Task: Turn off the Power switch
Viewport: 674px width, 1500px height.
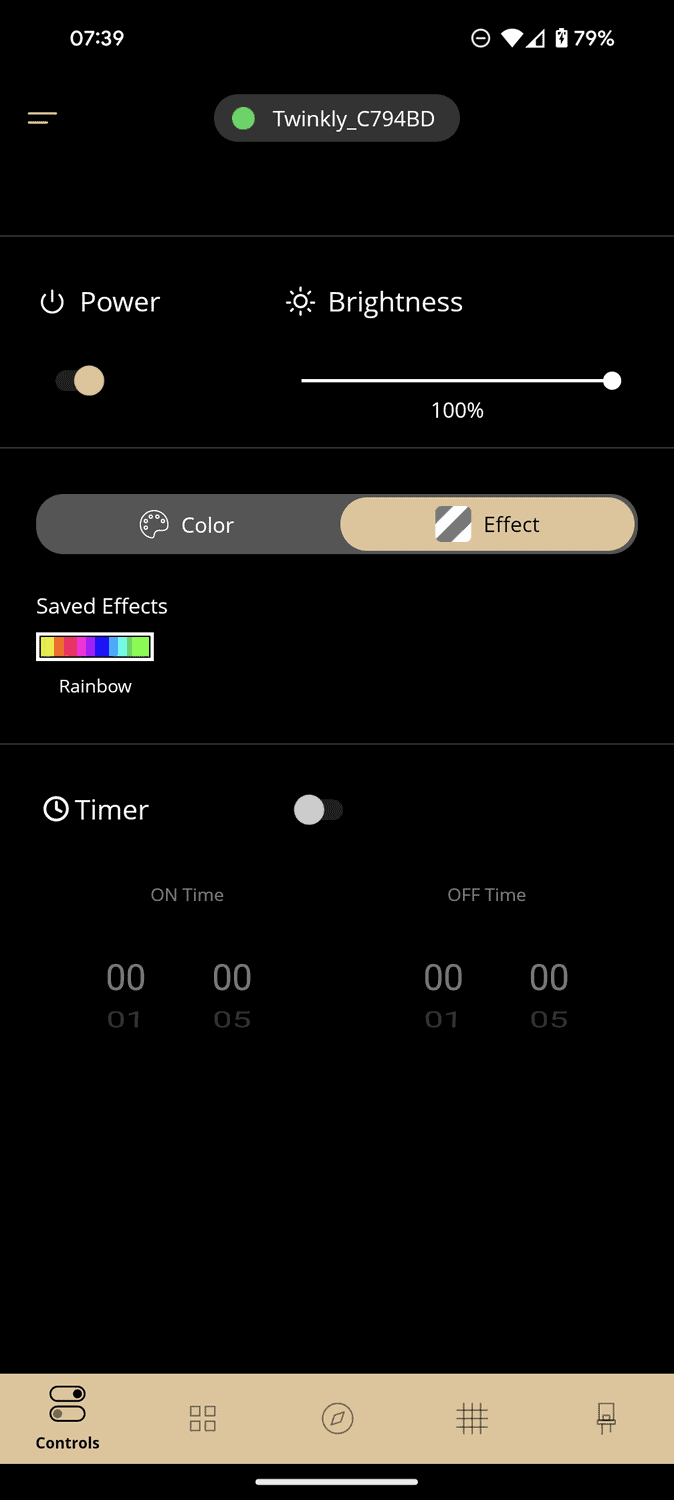Action: point(80,381)
